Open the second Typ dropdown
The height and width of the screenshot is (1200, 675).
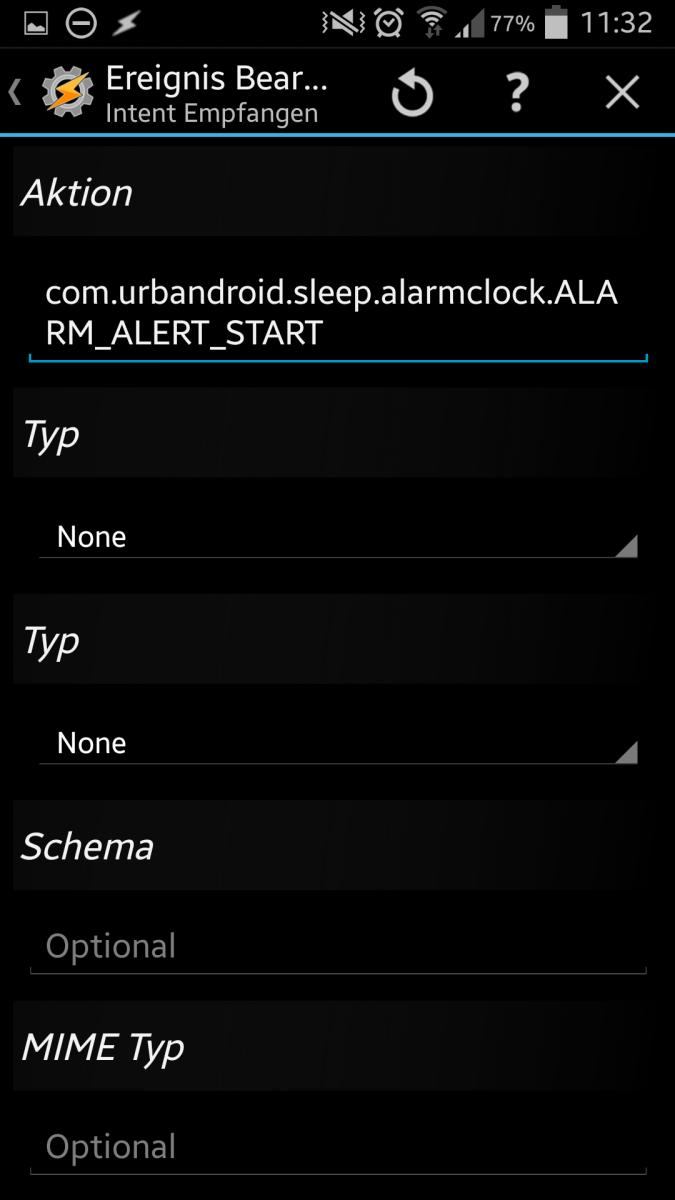[x=338, y=743]
